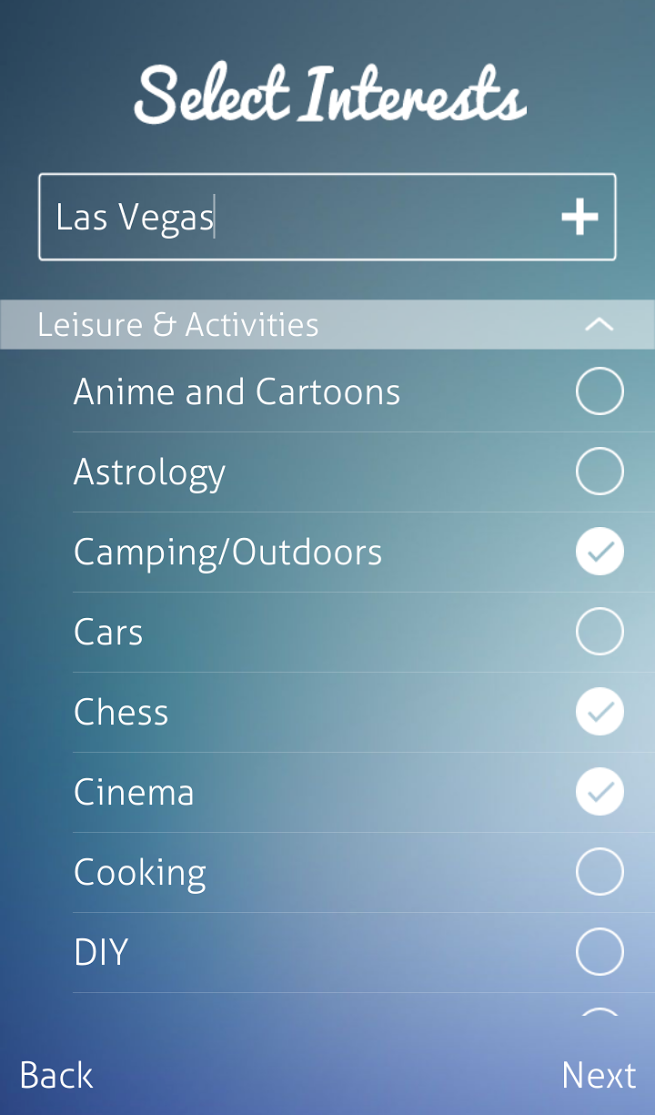The height and width of the screenshot is (1115, 655).
Task: Check the Astrology interest
Action: [x=599, y=471]
